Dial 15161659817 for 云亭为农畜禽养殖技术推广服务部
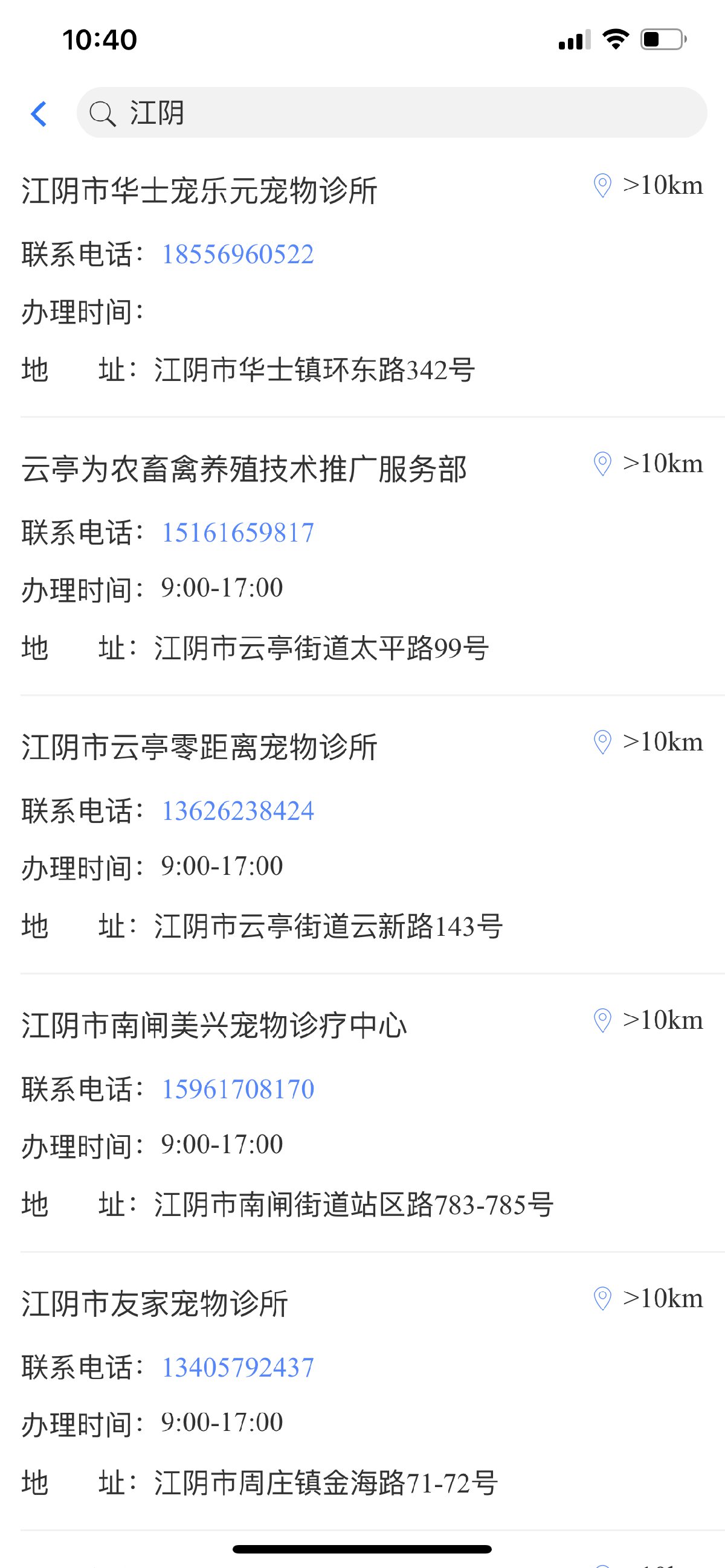Viewport: 725px width, 1568px height. click(237, 533)
